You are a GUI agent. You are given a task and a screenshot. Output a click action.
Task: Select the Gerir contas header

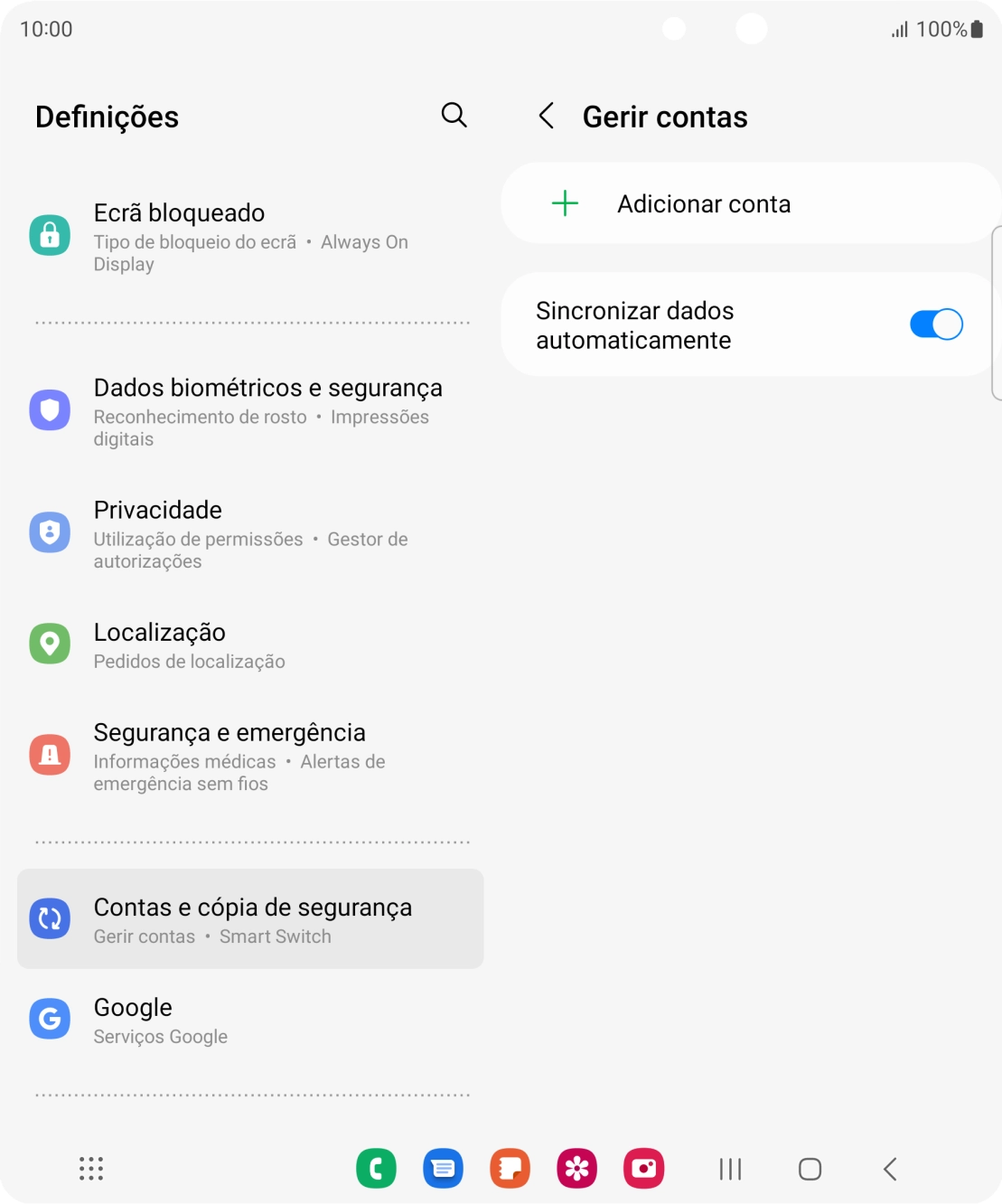tap(665, 117)
